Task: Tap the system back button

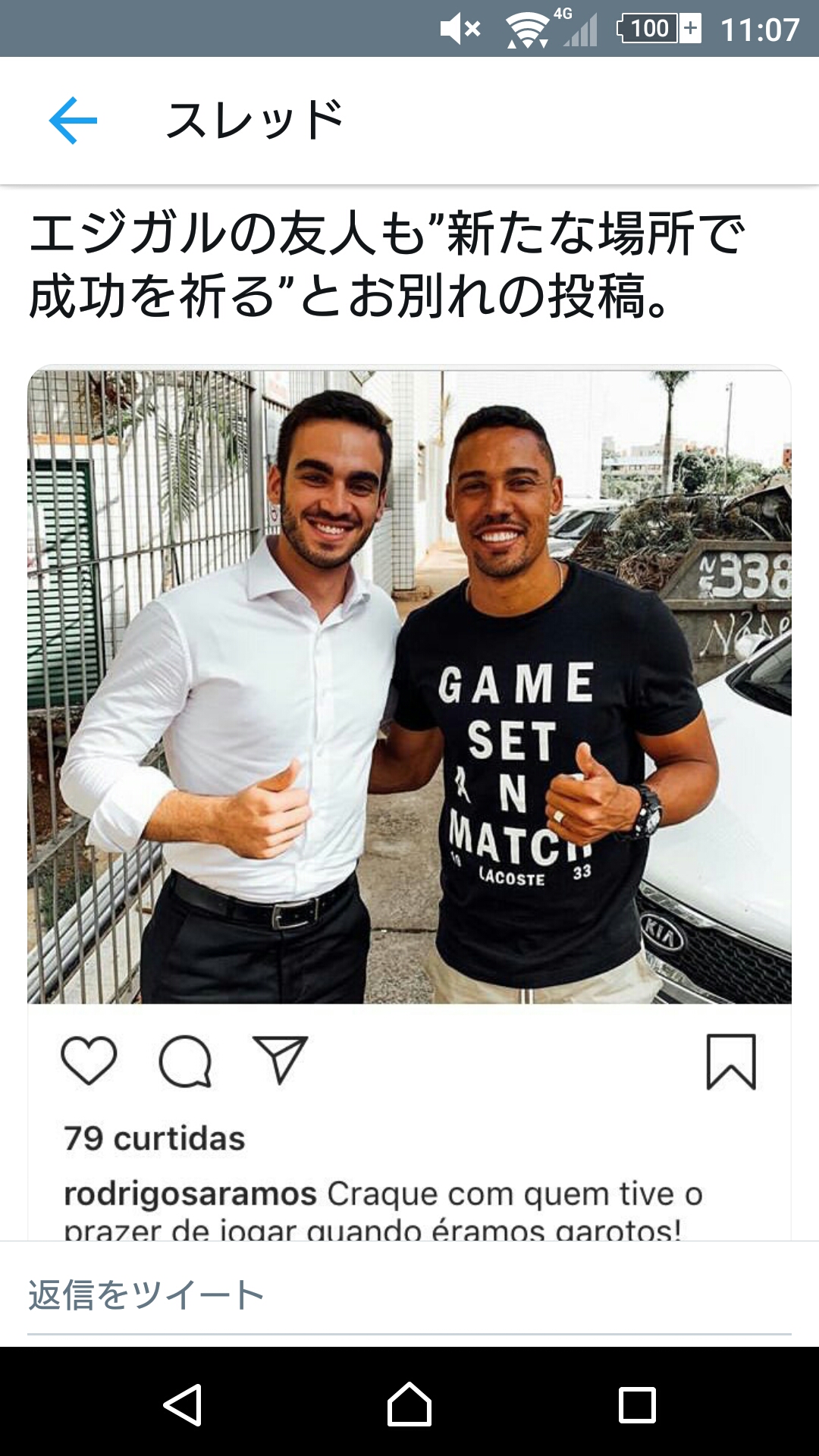Action: pyautogui.click(x=183, y=1404)
